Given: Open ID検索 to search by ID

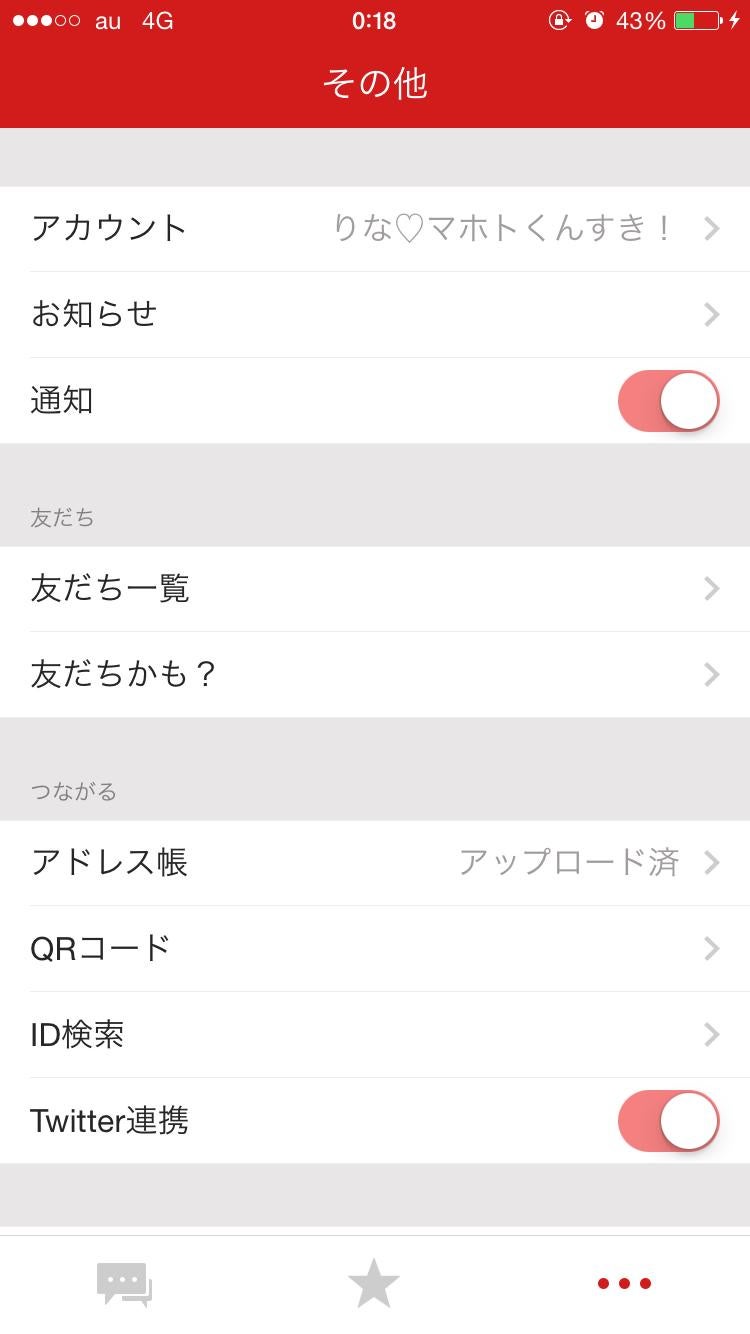Looking at the screenshot, I should pyautogui.click(x=375, y=1035).
